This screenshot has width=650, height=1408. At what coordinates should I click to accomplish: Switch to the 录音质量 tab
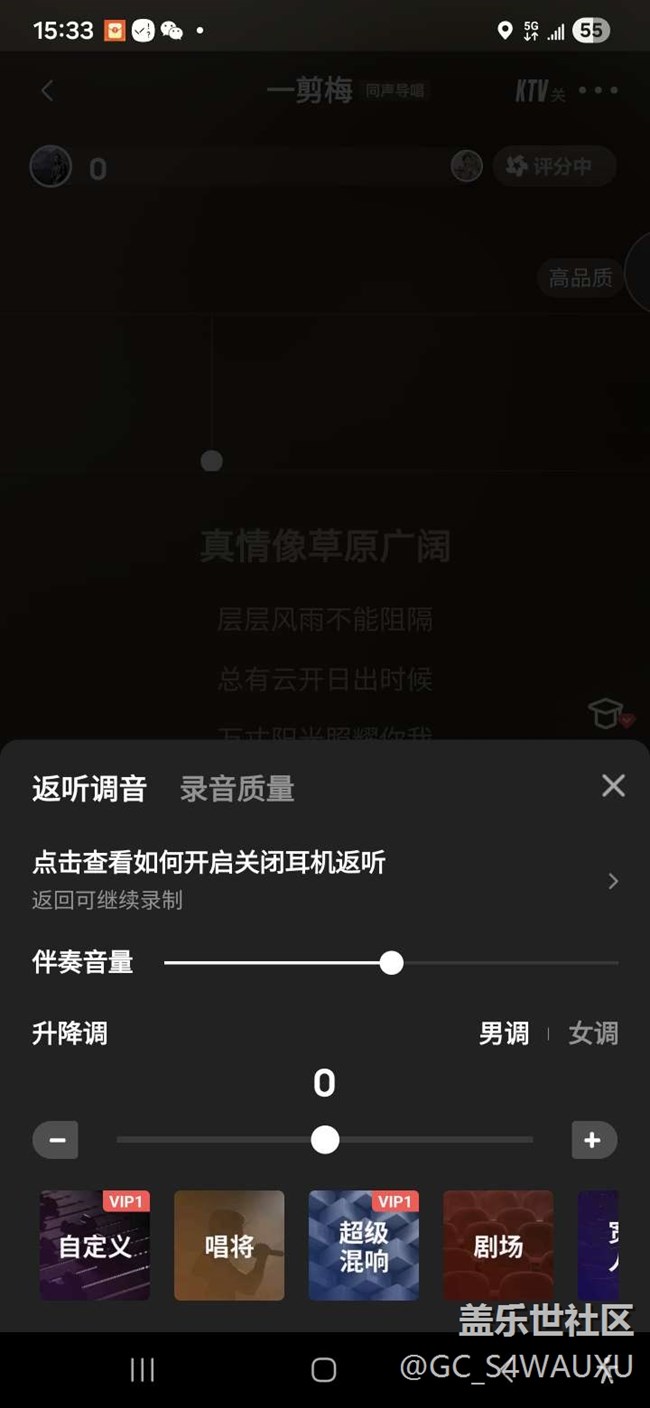pyautogui.click(x=237, y=789)
